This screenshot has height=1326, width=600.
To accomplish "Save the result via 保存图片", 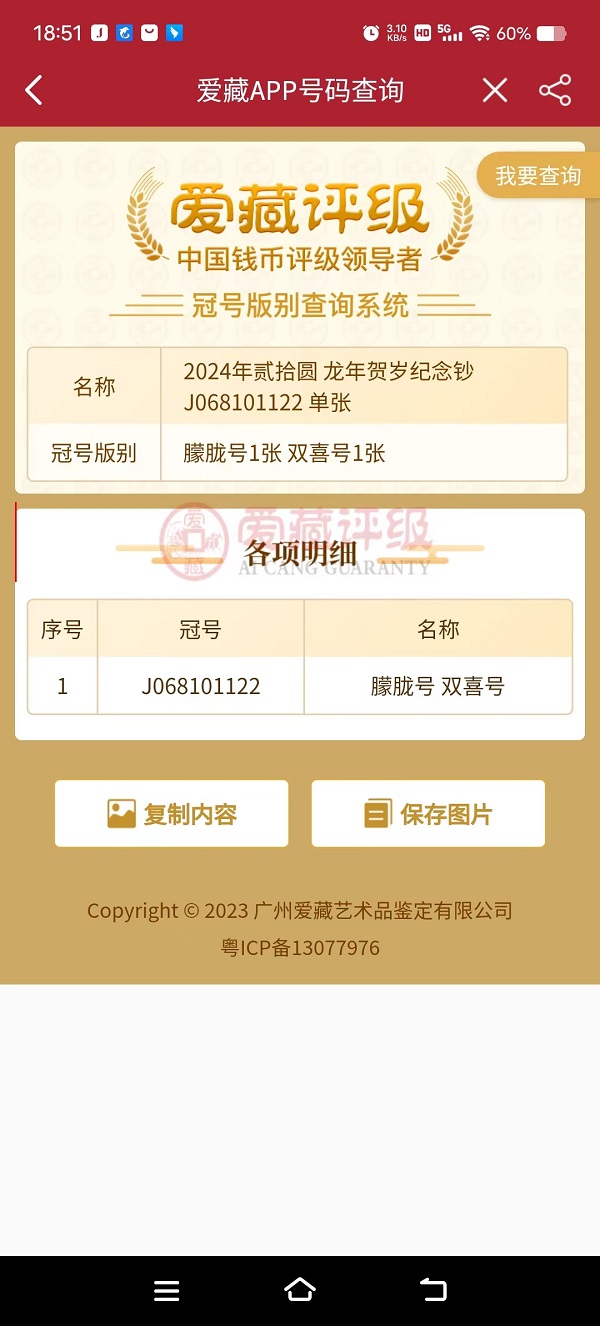I will pyautogui.click(x=428, y=814).
